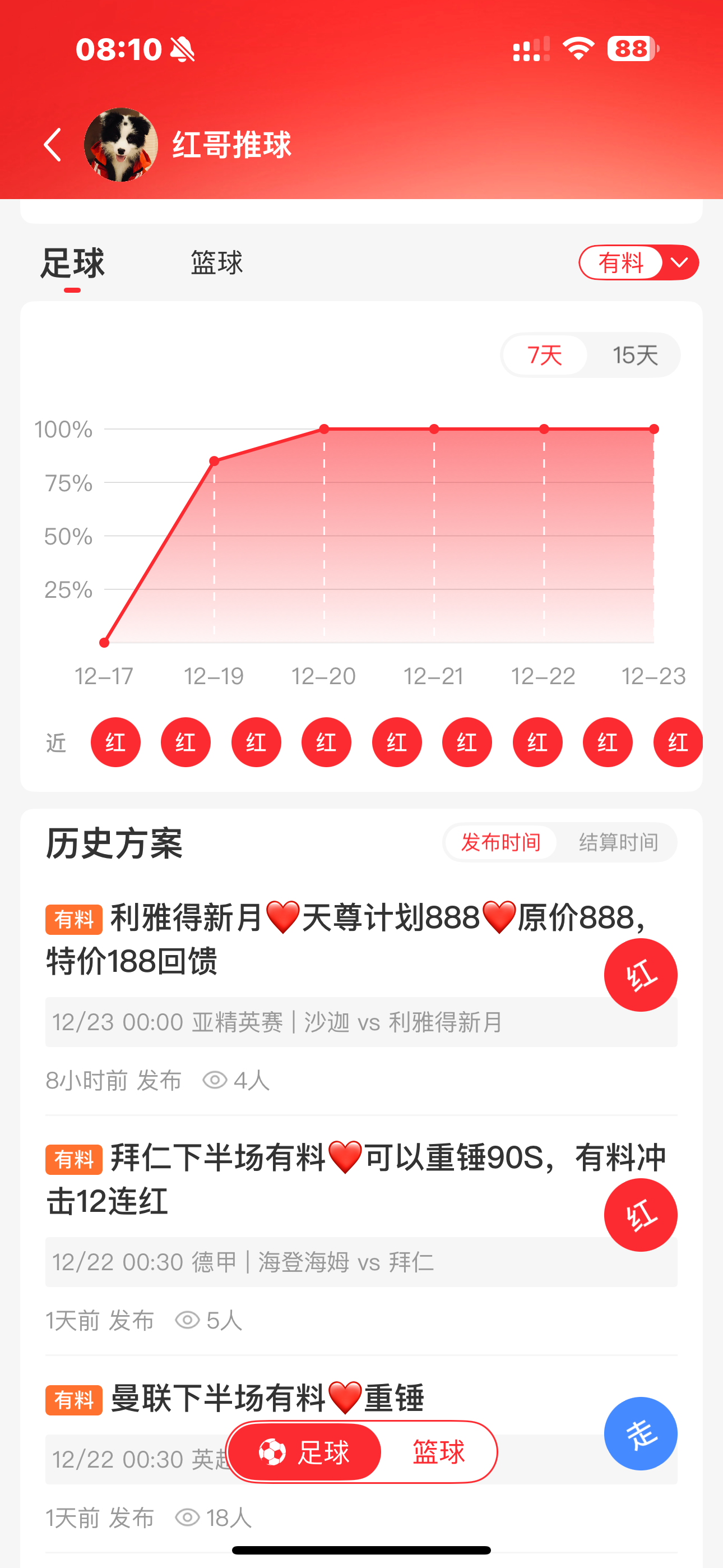The height and width of the screenshot is (1568, 723).
Task: Show the 7天 chart range
Action: click(545, 356)
